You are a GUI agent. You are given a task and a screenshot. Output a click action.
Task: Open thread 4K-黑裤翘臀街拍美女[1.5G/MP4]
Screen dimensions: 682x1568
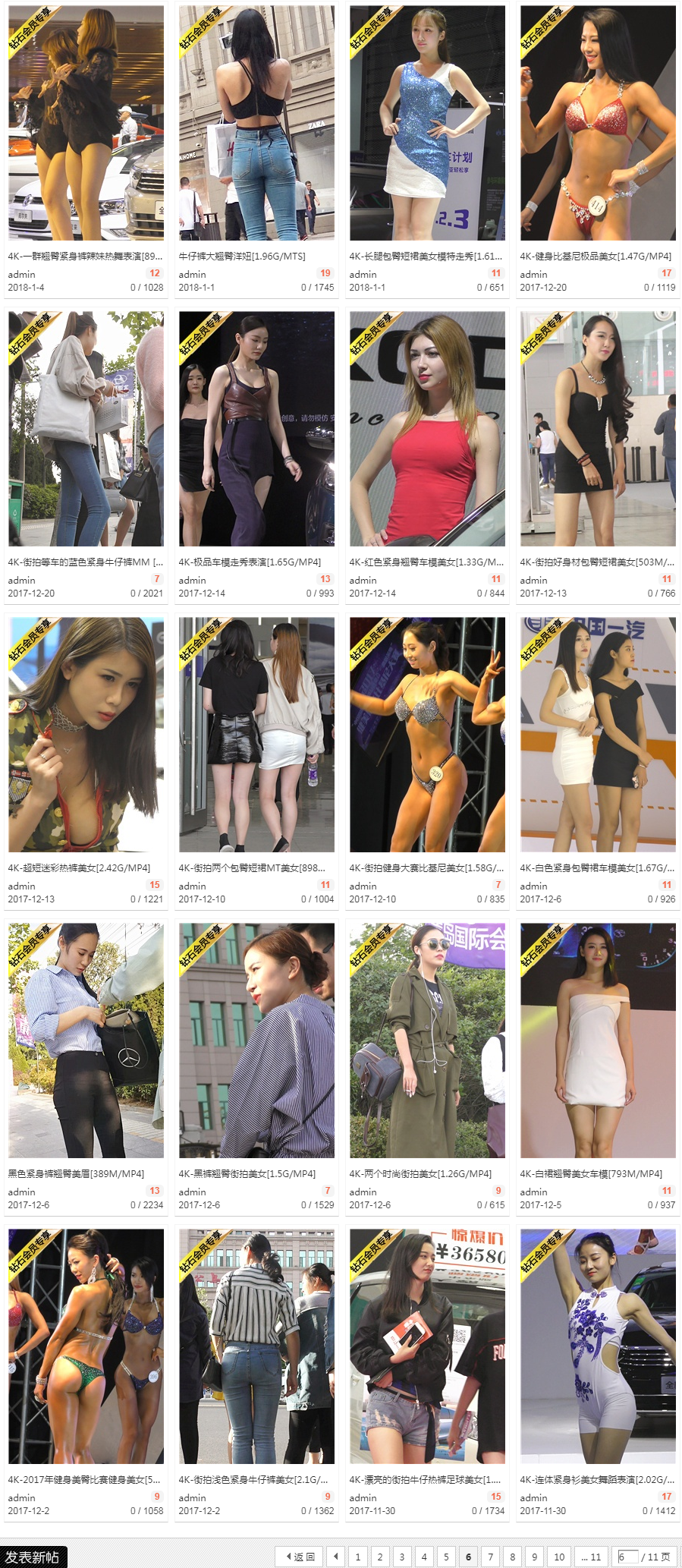[x=247, y=1174]
